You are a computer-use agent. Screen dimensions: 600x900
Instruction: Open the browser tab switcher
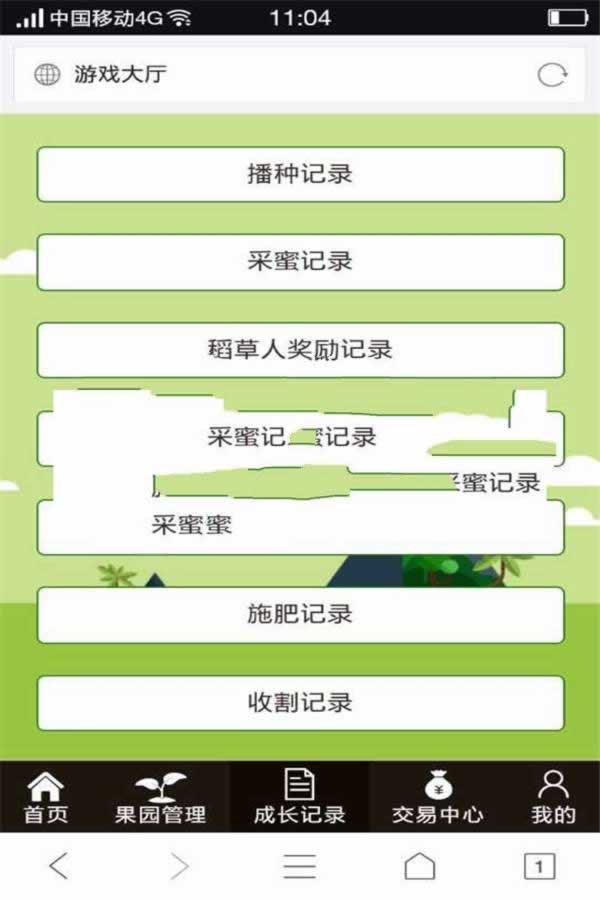[x=539, y=866]
